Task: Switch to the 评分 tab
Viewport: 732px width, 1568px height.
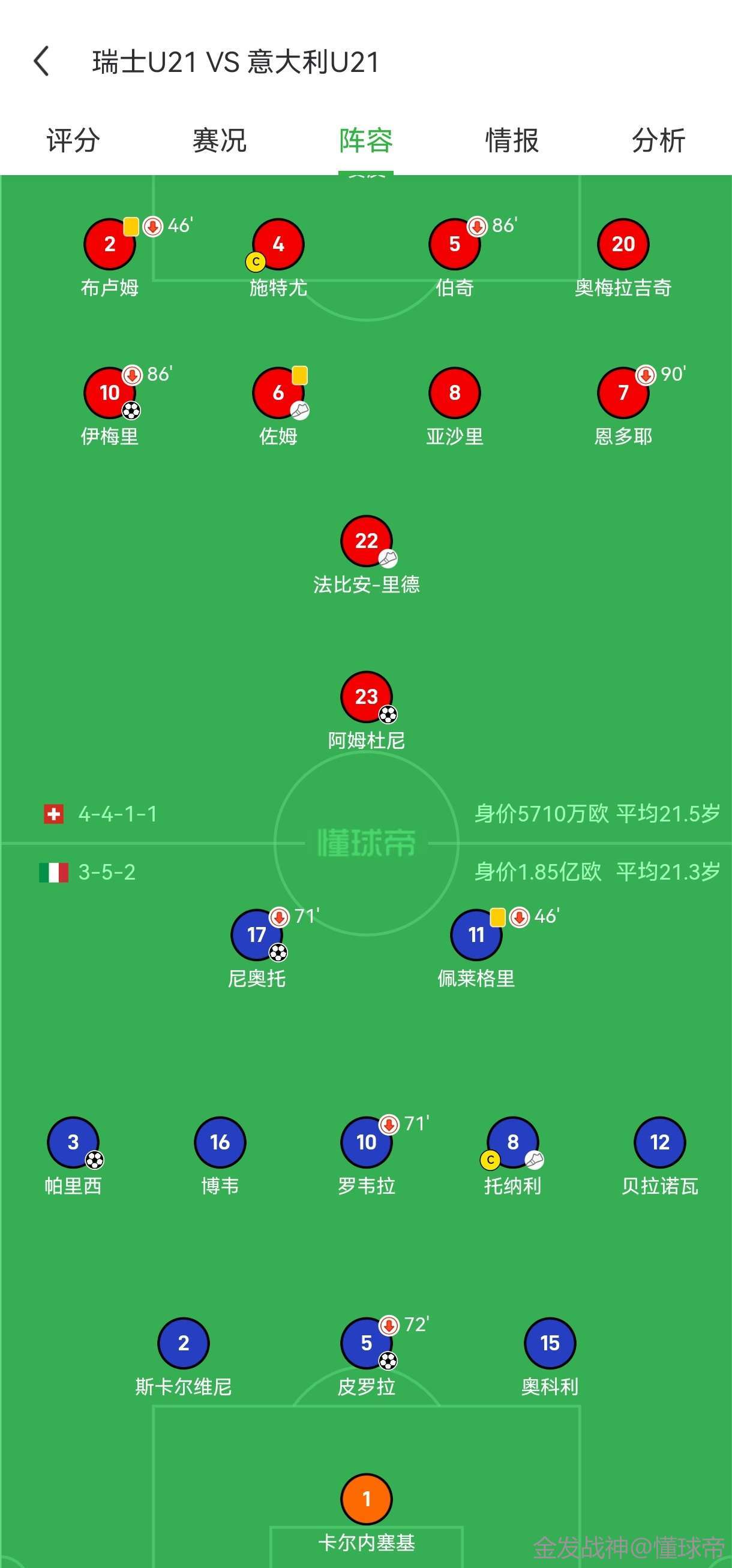Action: coord(73,140)
